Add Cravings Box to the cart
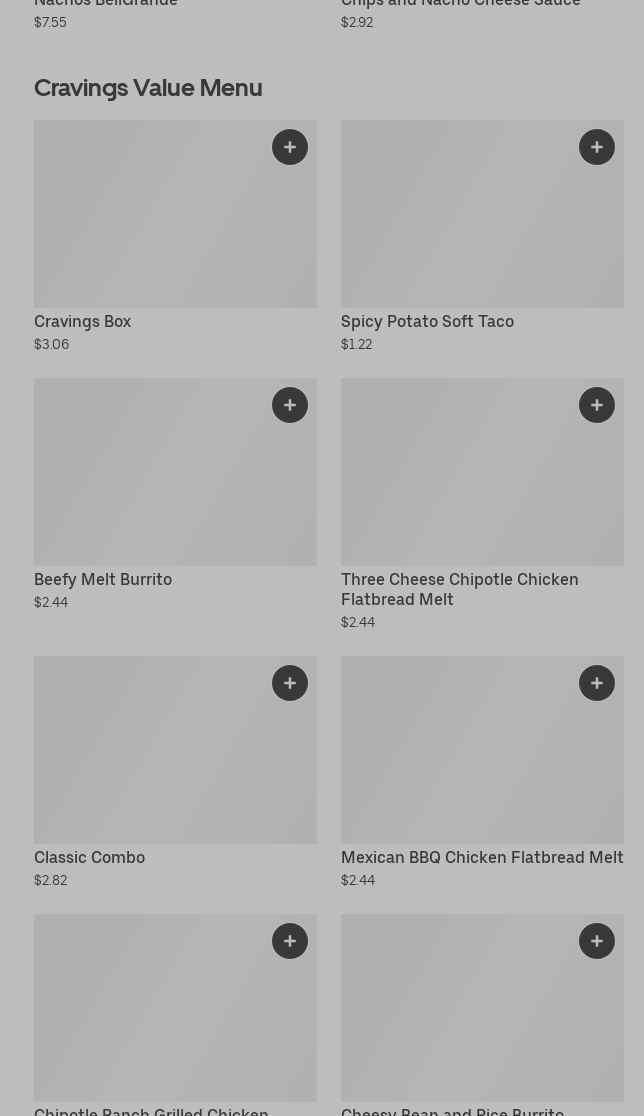The image size is (644, 1116). click(290, 147)
